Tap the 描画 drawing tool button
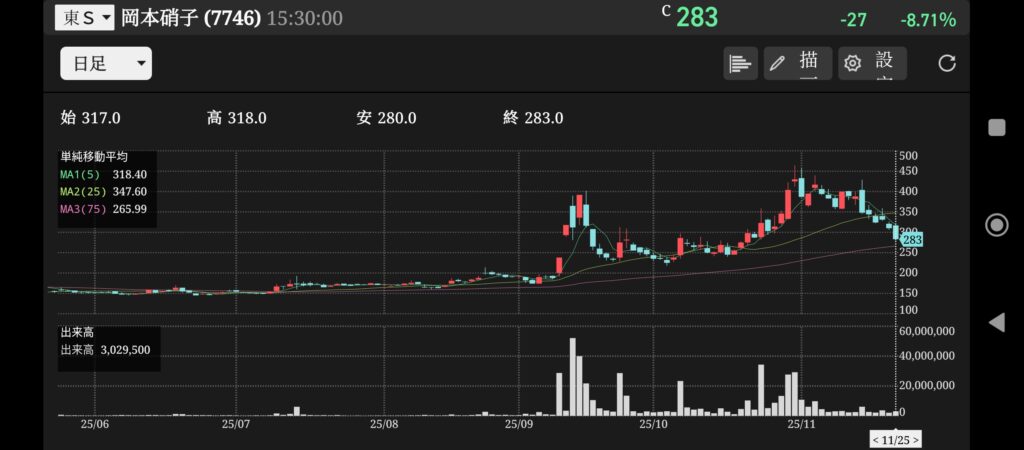This screenshot has width=1024, height=450. pos(798,63)
